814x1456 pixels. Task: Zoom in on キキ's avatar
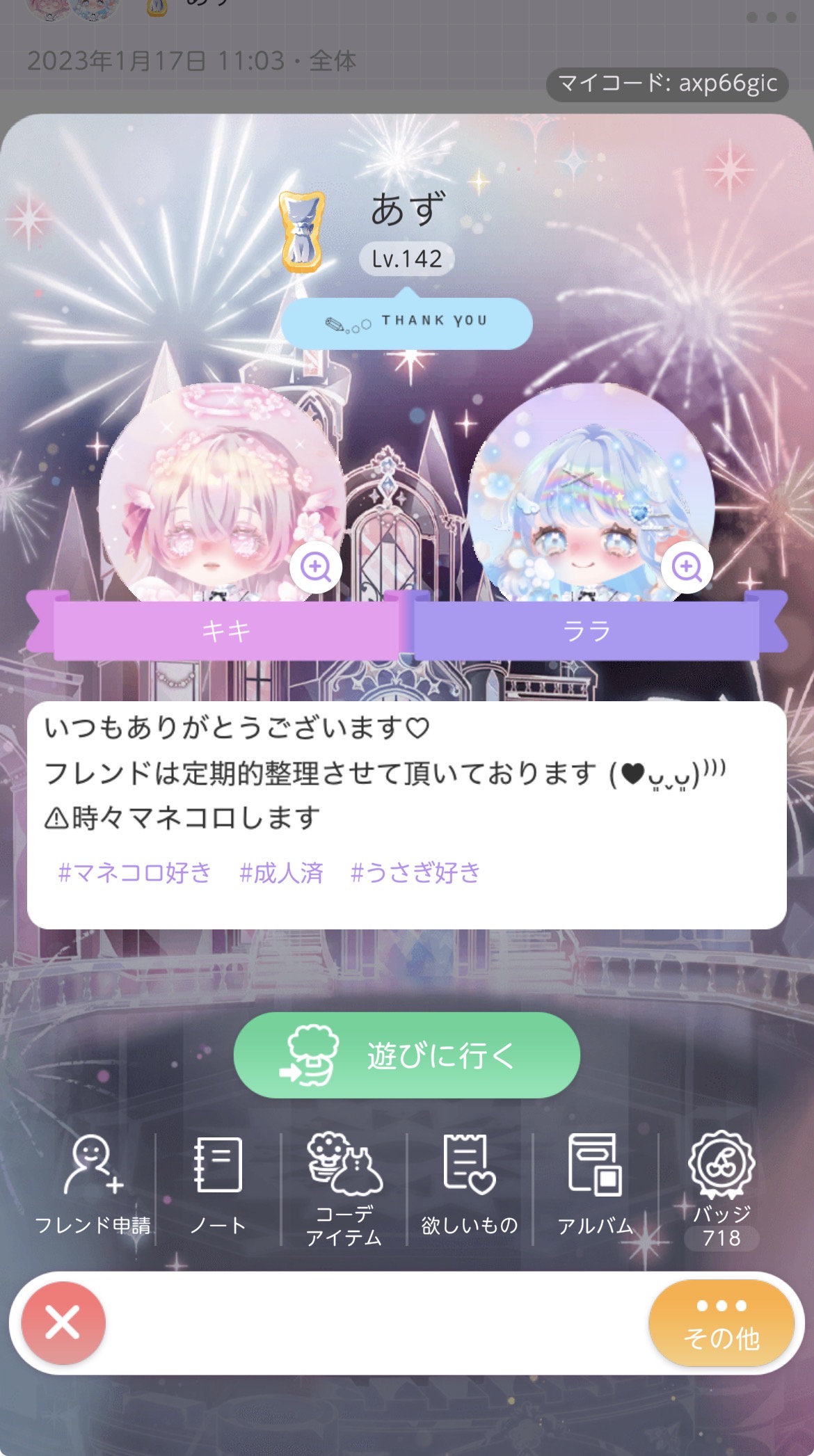315,567
